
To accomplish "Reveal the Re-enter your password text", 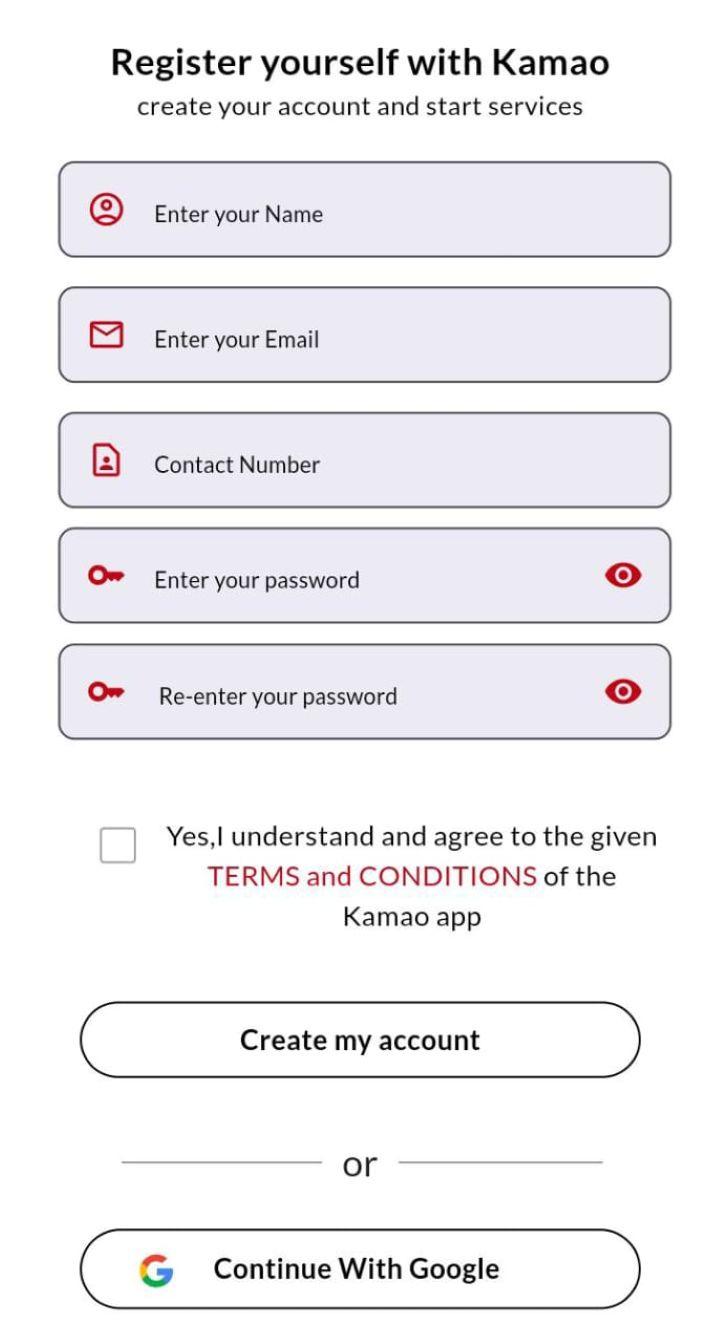I will [x=625, y=691].
